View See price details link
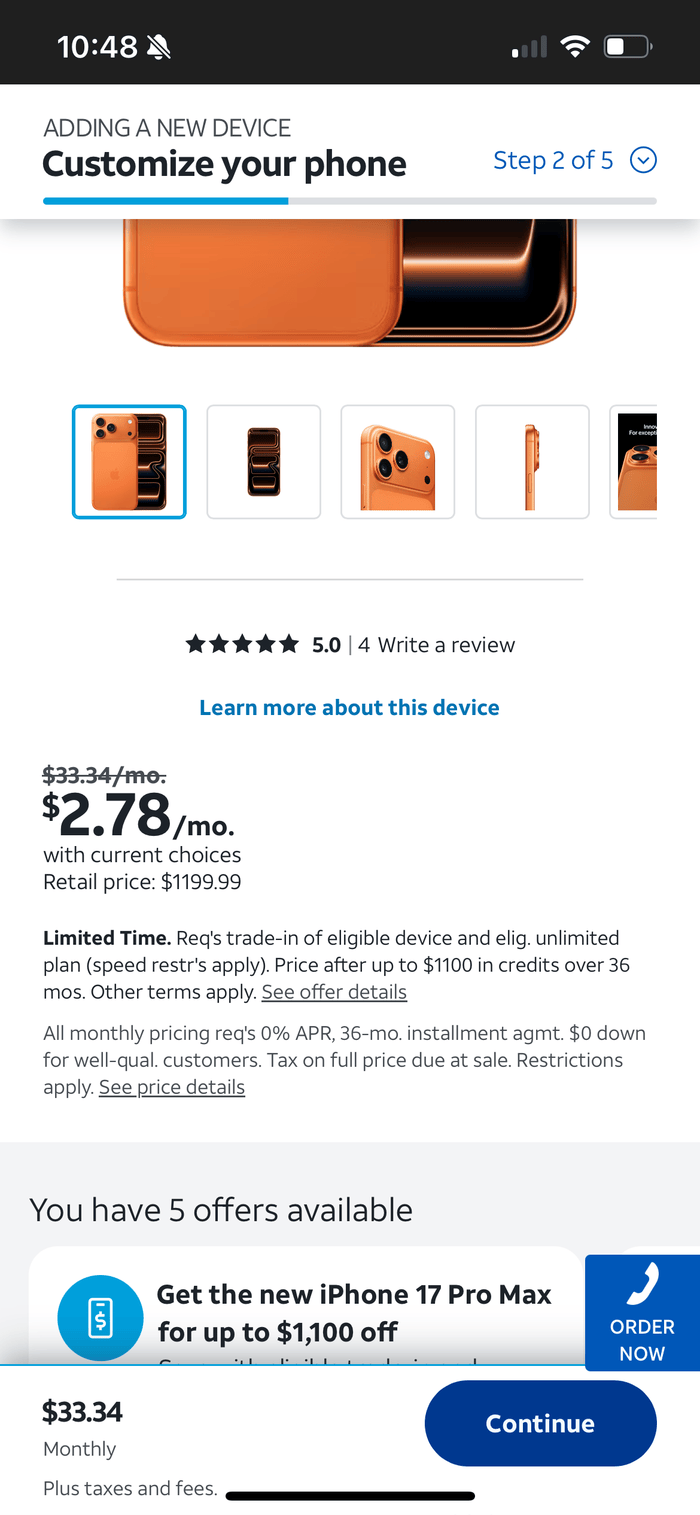Image resolution: width=700 pixels, height=1515 pixels. pos(172,1087)
